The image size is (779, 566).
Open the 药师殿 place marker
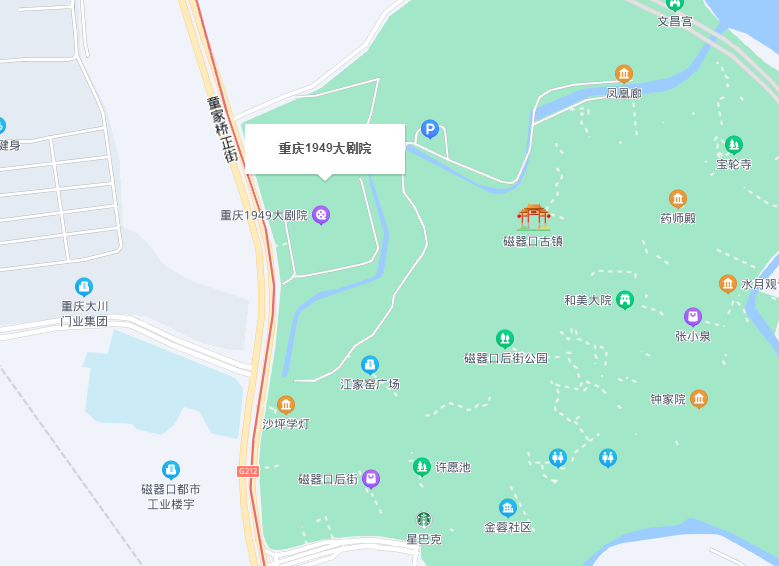[x=678, y=199]
